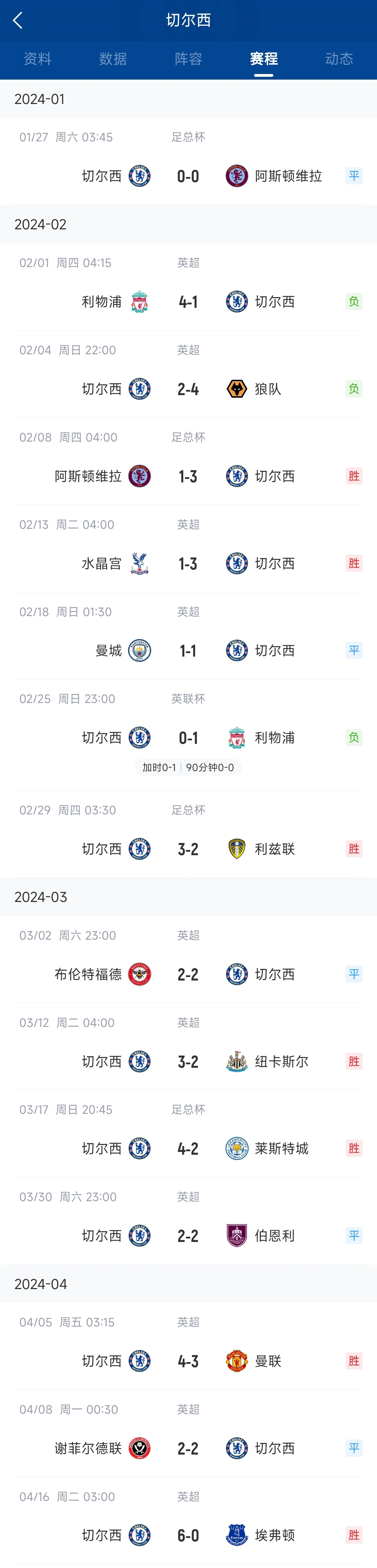This screenshot has height=1568, width=377.
Task: Switch to the 数据 tab
Action: 113,59
